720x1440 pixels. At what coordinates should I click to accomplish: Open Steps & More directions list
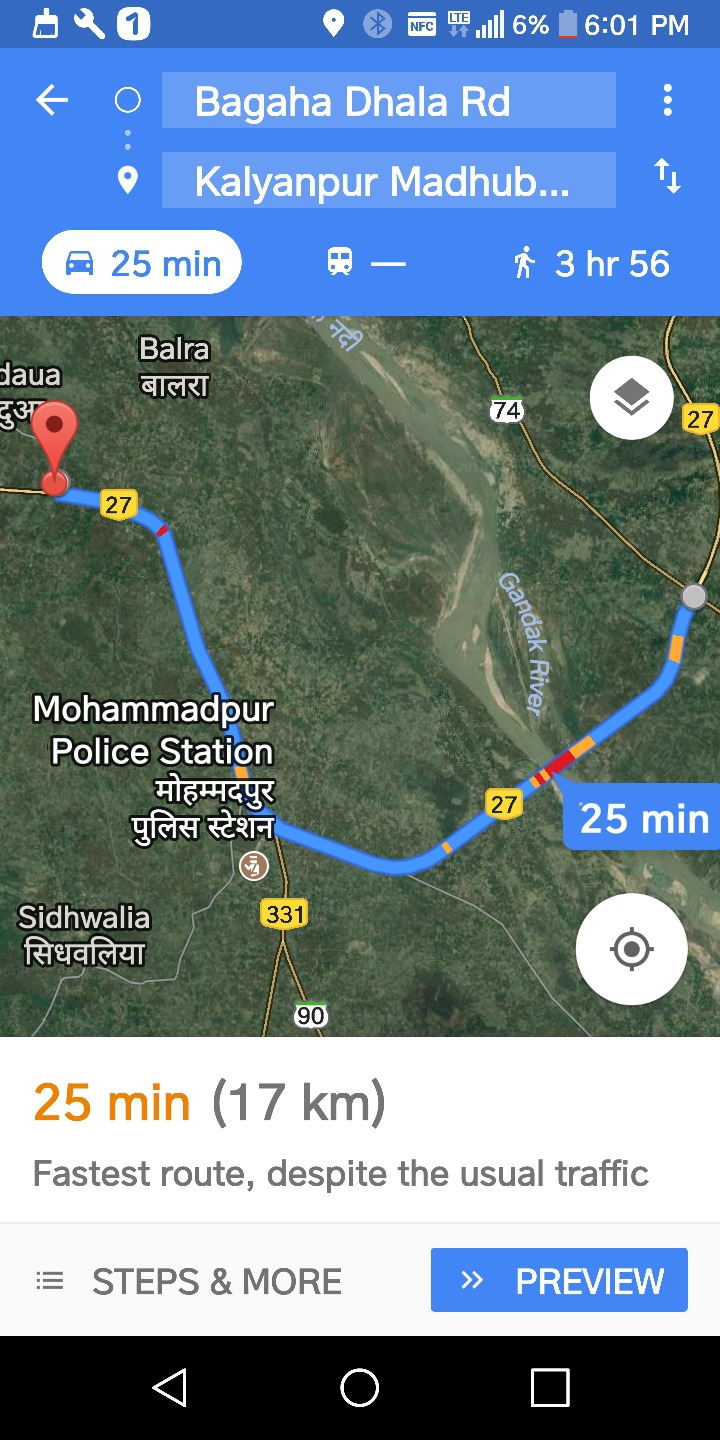coord(189,1281)
